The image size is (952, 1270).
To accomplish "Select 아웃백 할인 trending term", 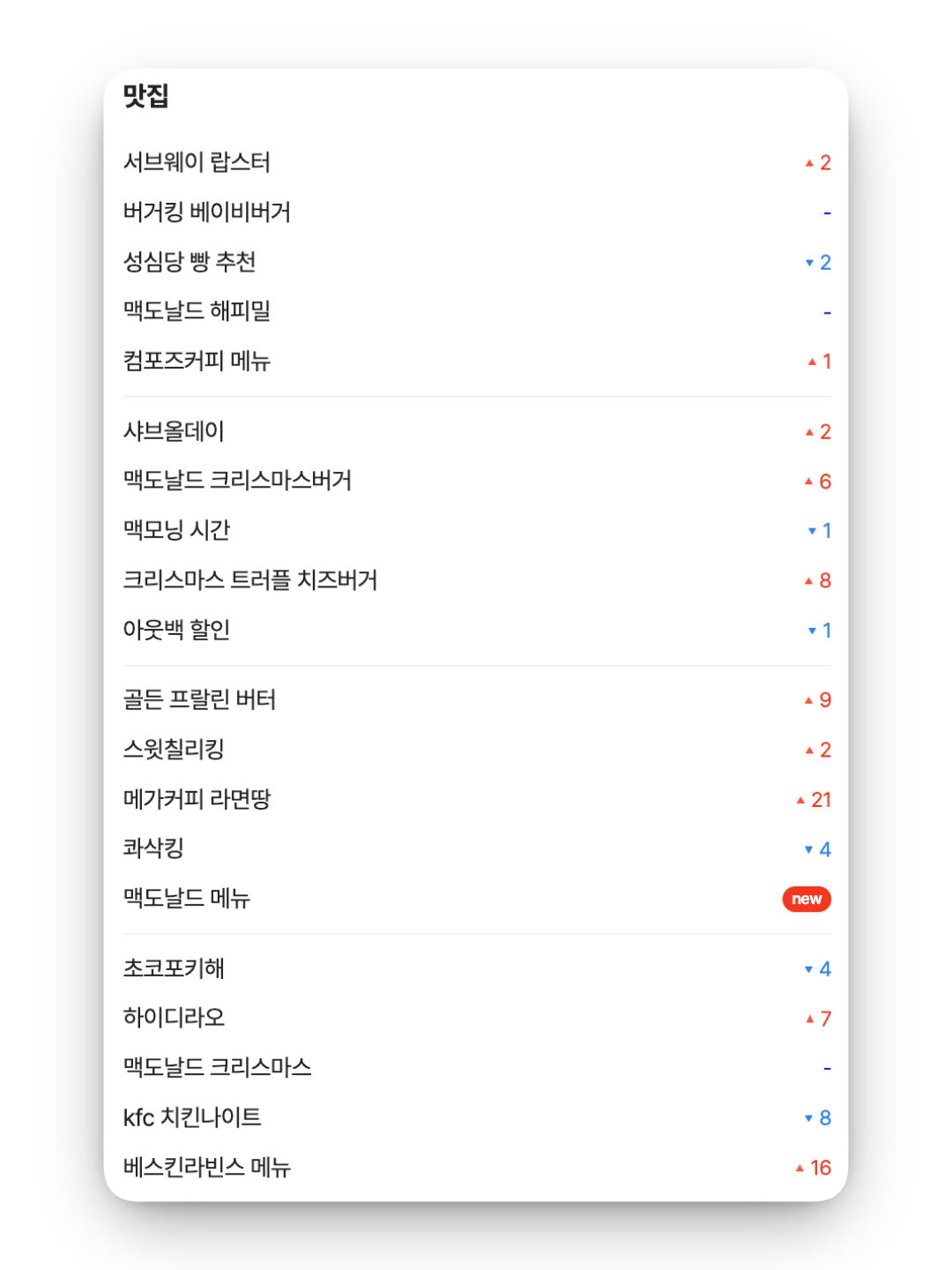I will click(x=176, y=630).
